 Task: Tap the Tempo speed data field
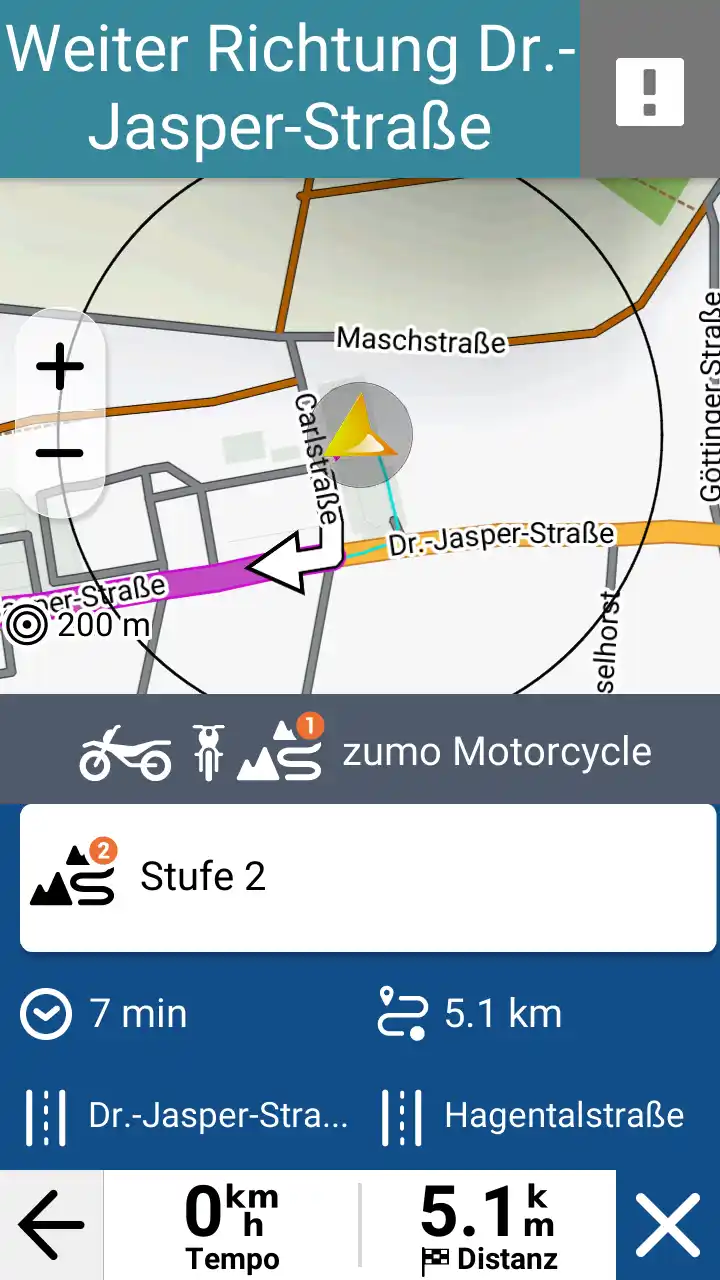tap(232, 1225)
